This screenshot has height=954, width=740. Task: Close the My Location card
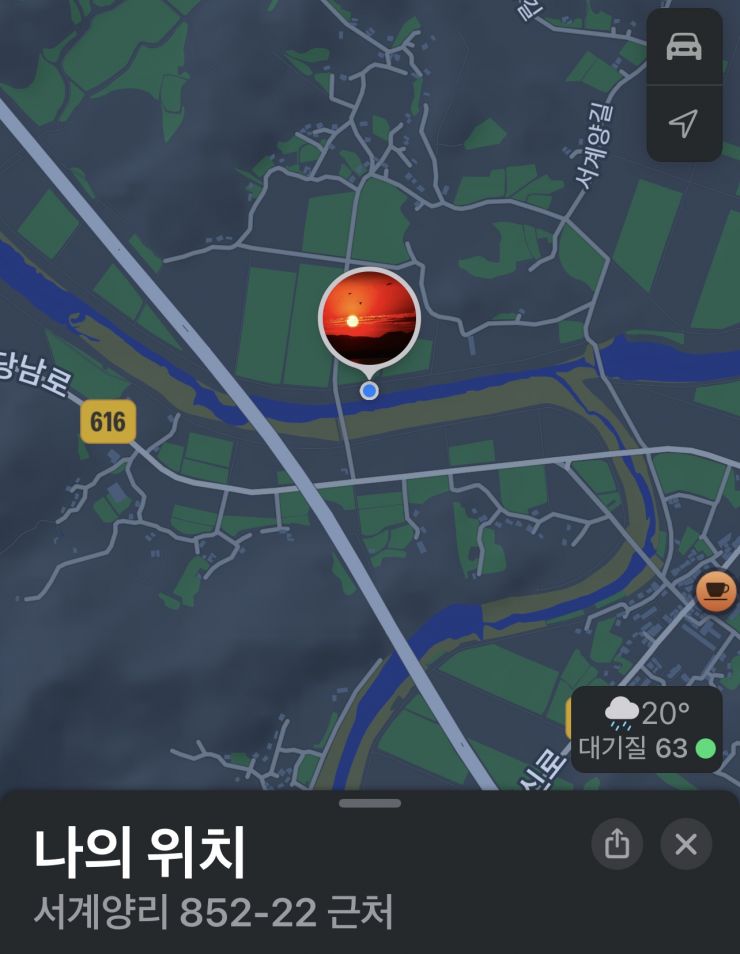point(686,844)
